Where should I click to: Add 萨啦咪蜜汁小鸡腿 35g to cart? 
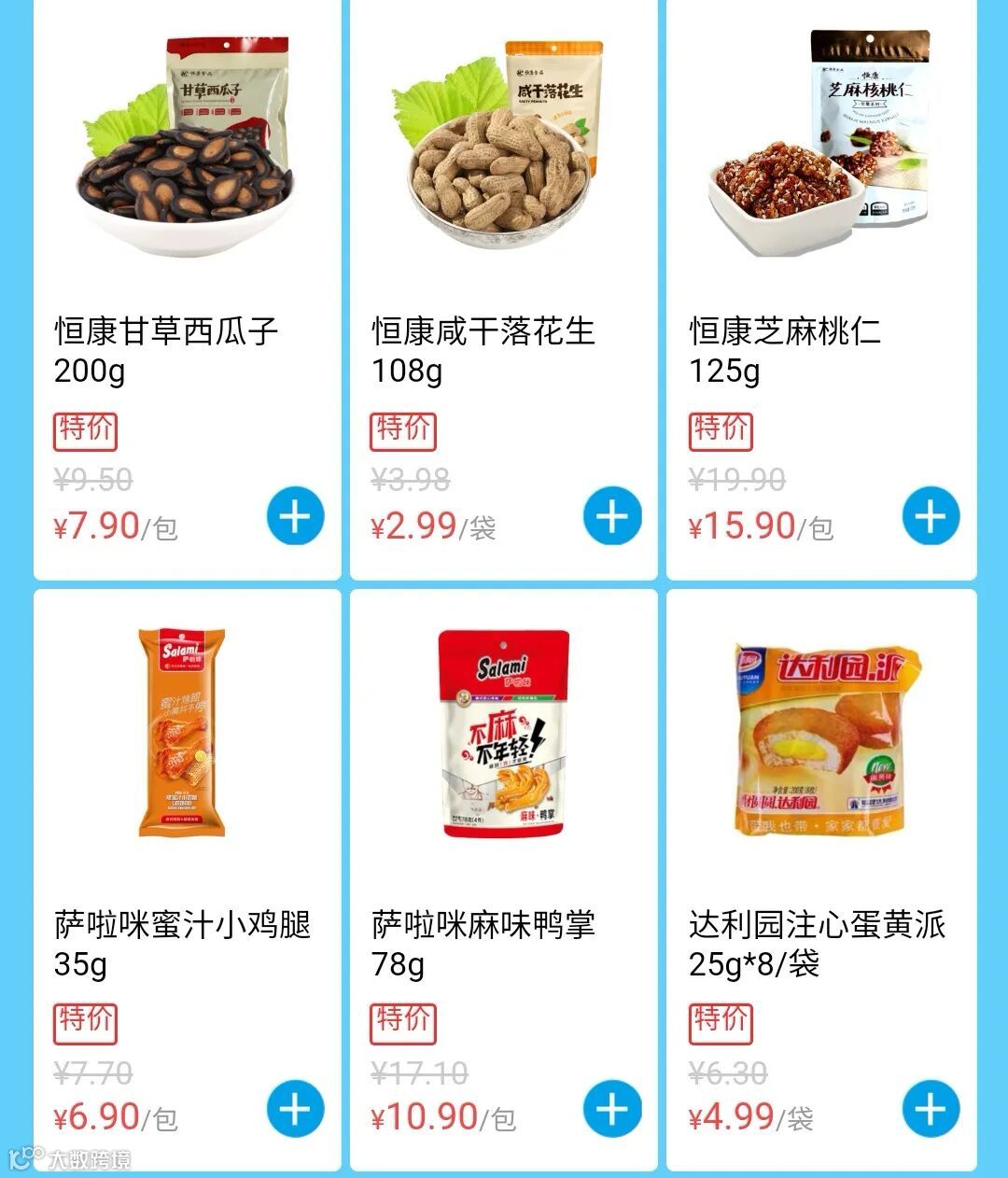[x=295, y=1109]
